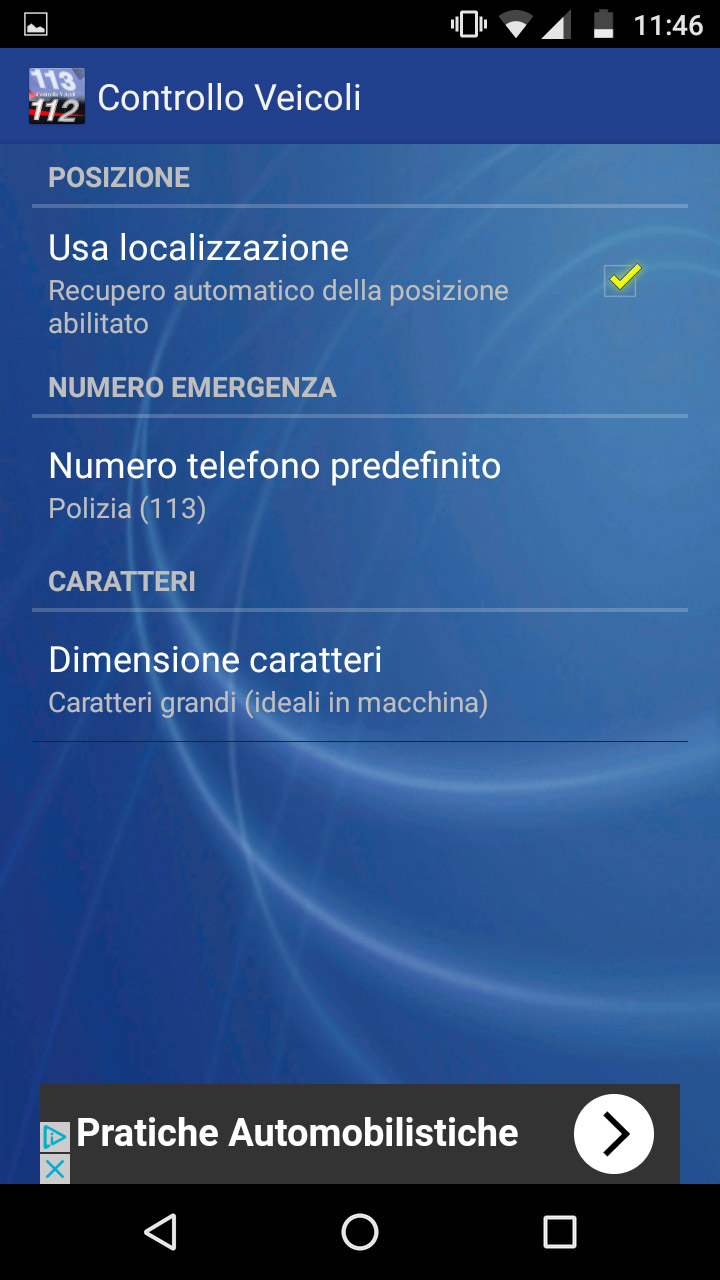Go back using system back button

(x=160, y=1232)
